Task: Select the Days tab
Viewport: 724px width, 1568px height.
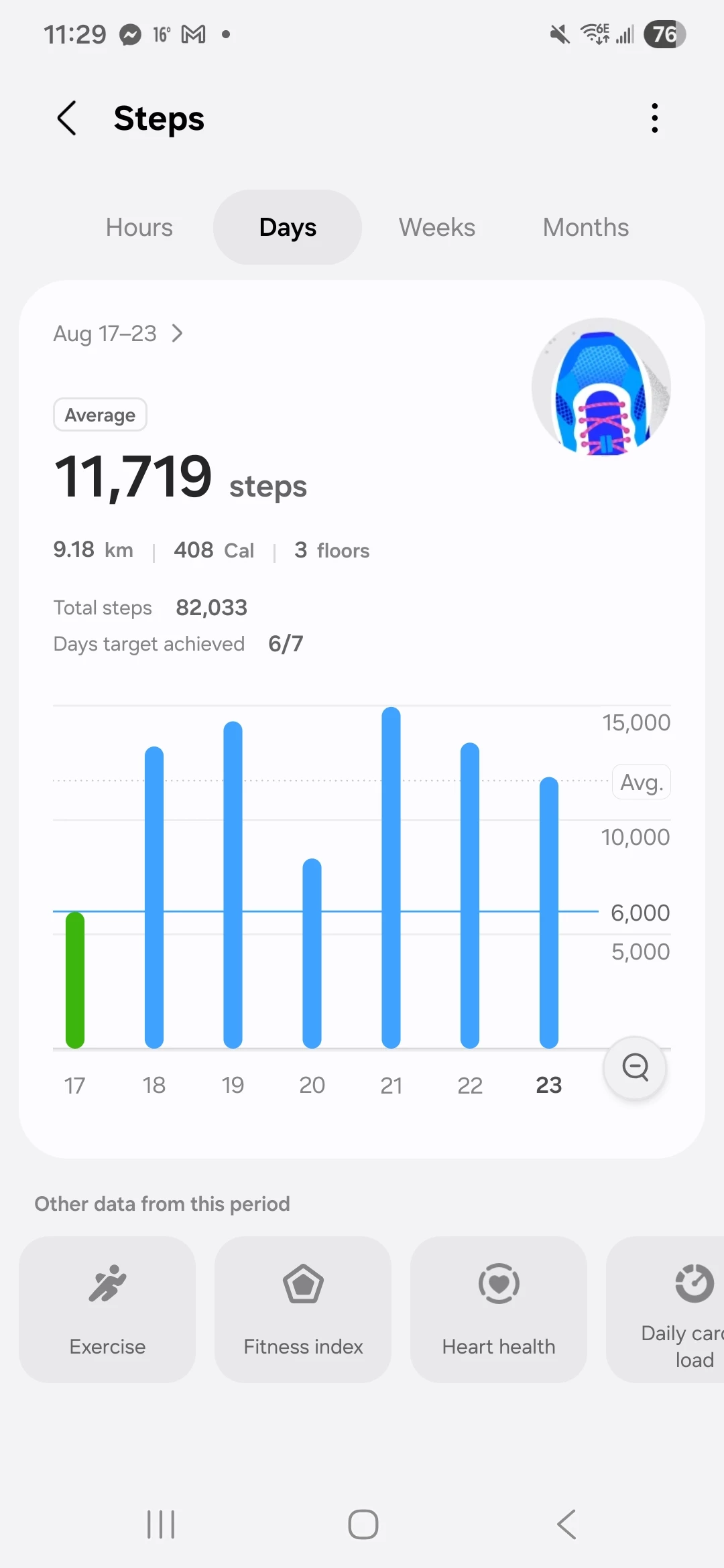Action: 288,227
